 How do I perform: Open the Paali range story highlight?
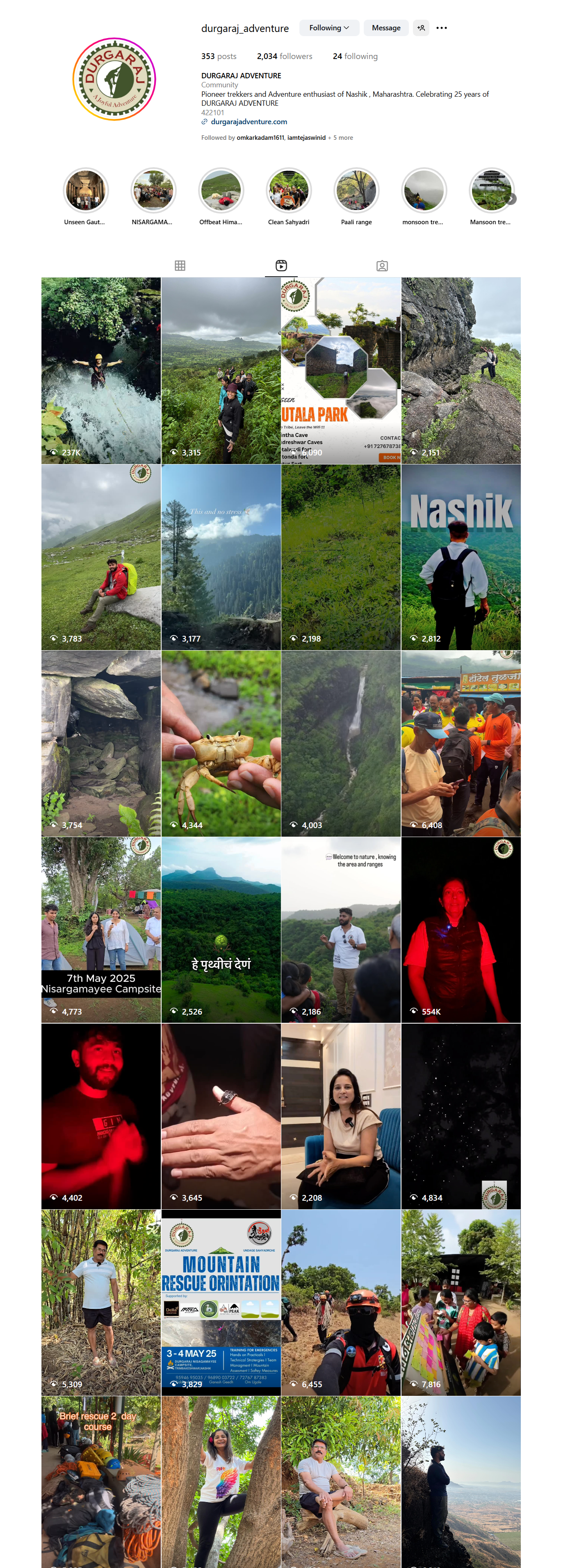(356, 191)
